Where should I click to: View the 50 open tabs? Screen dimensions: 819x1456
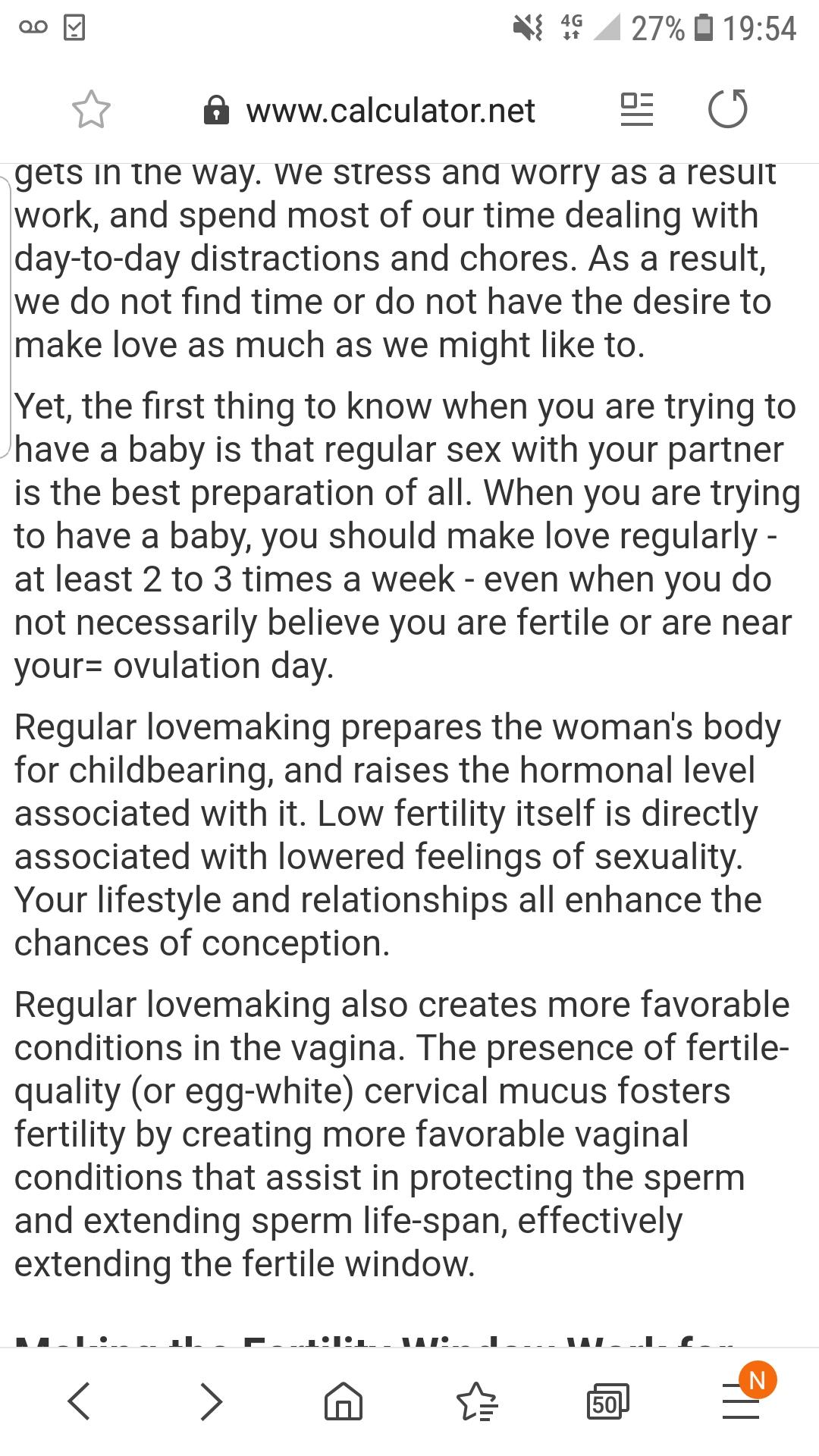point(608,1401)
